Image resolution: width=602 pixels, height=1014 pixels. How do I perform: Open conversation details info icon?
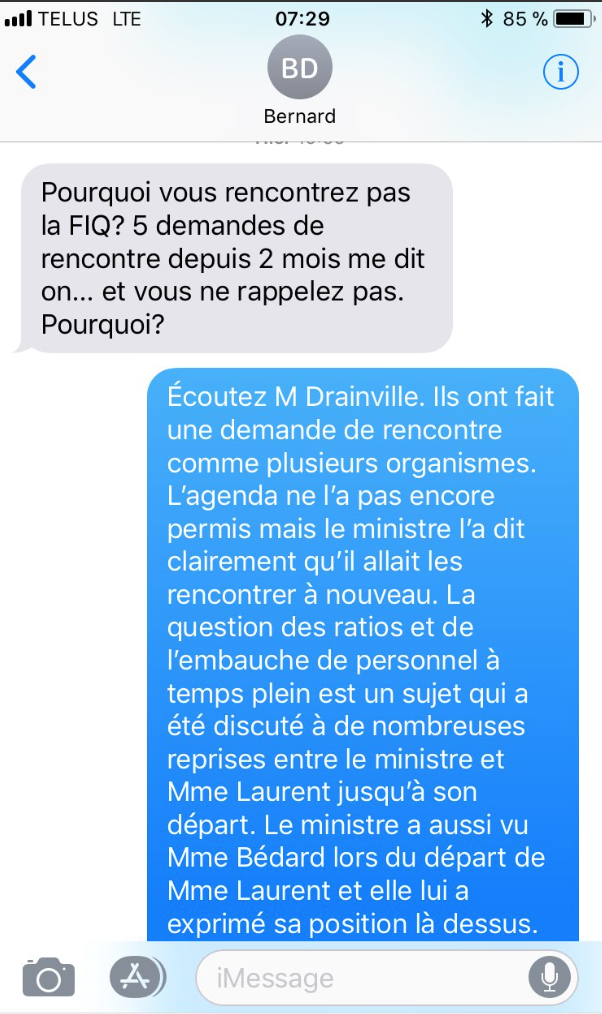tap(561, 71)
